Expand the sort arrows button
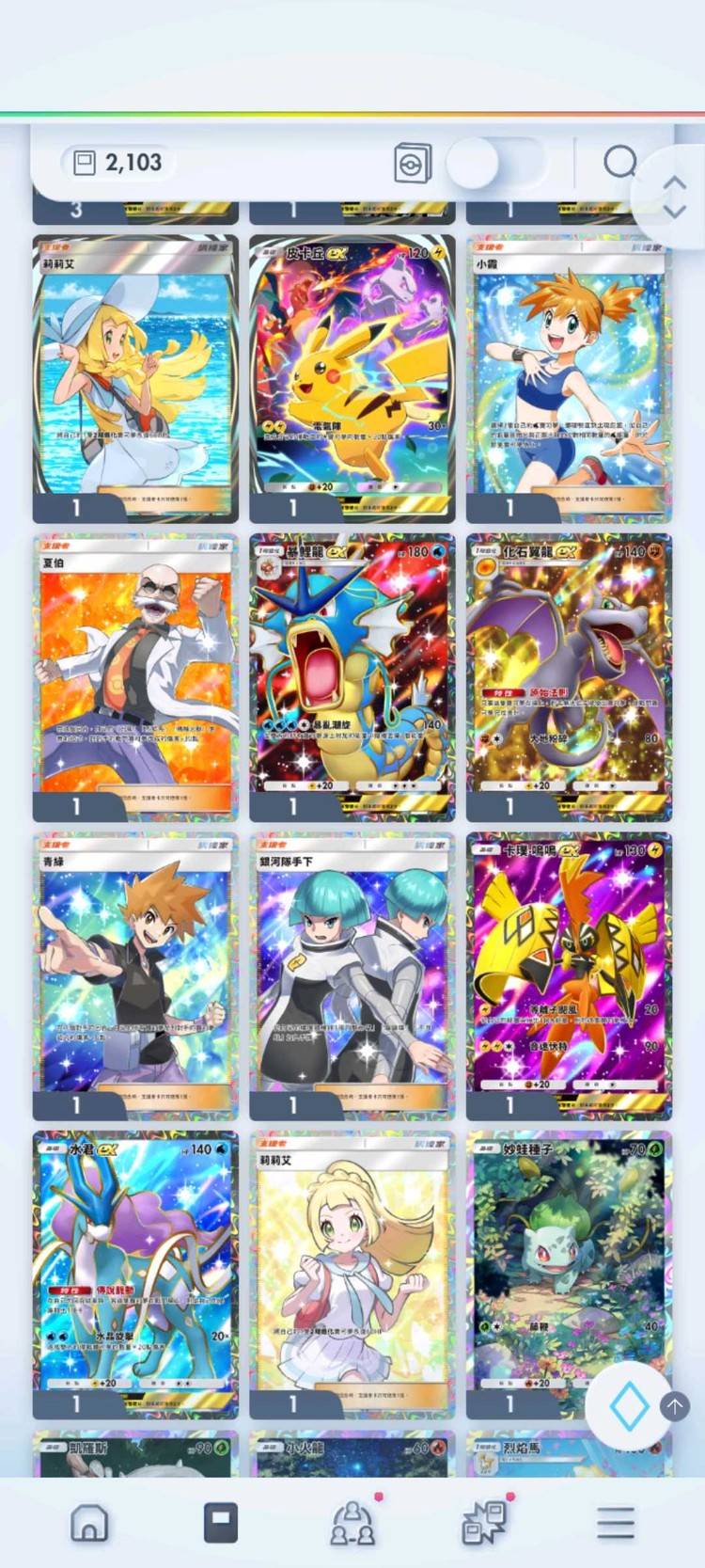The image size is (705, 1568). click(x=674, y=197)
